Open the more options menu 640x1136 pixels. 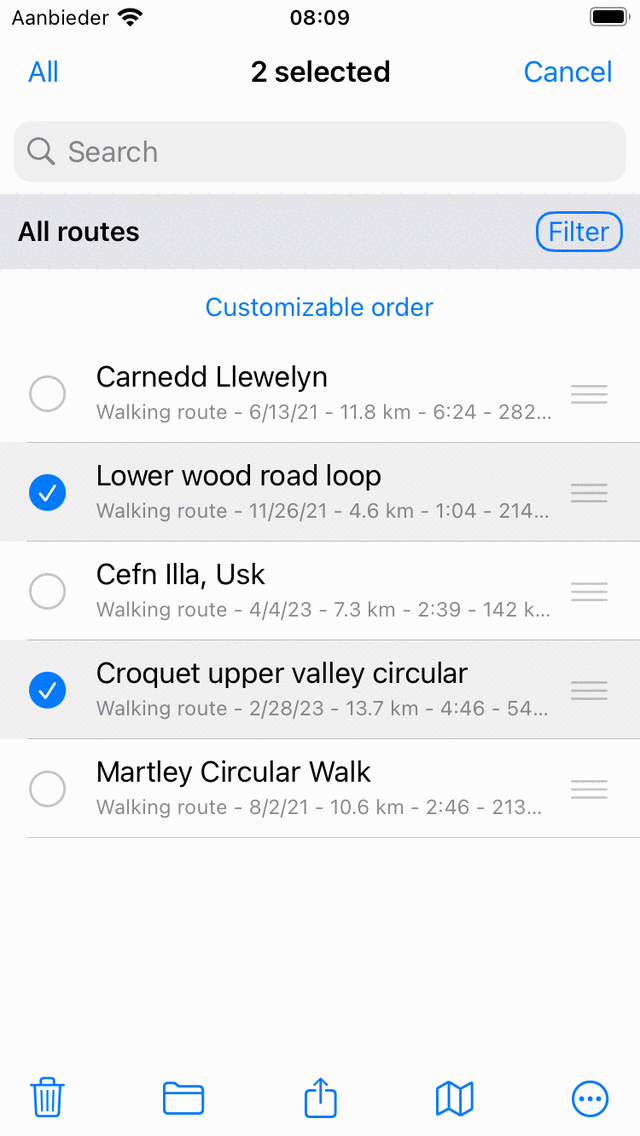[x=590, y=1098]
